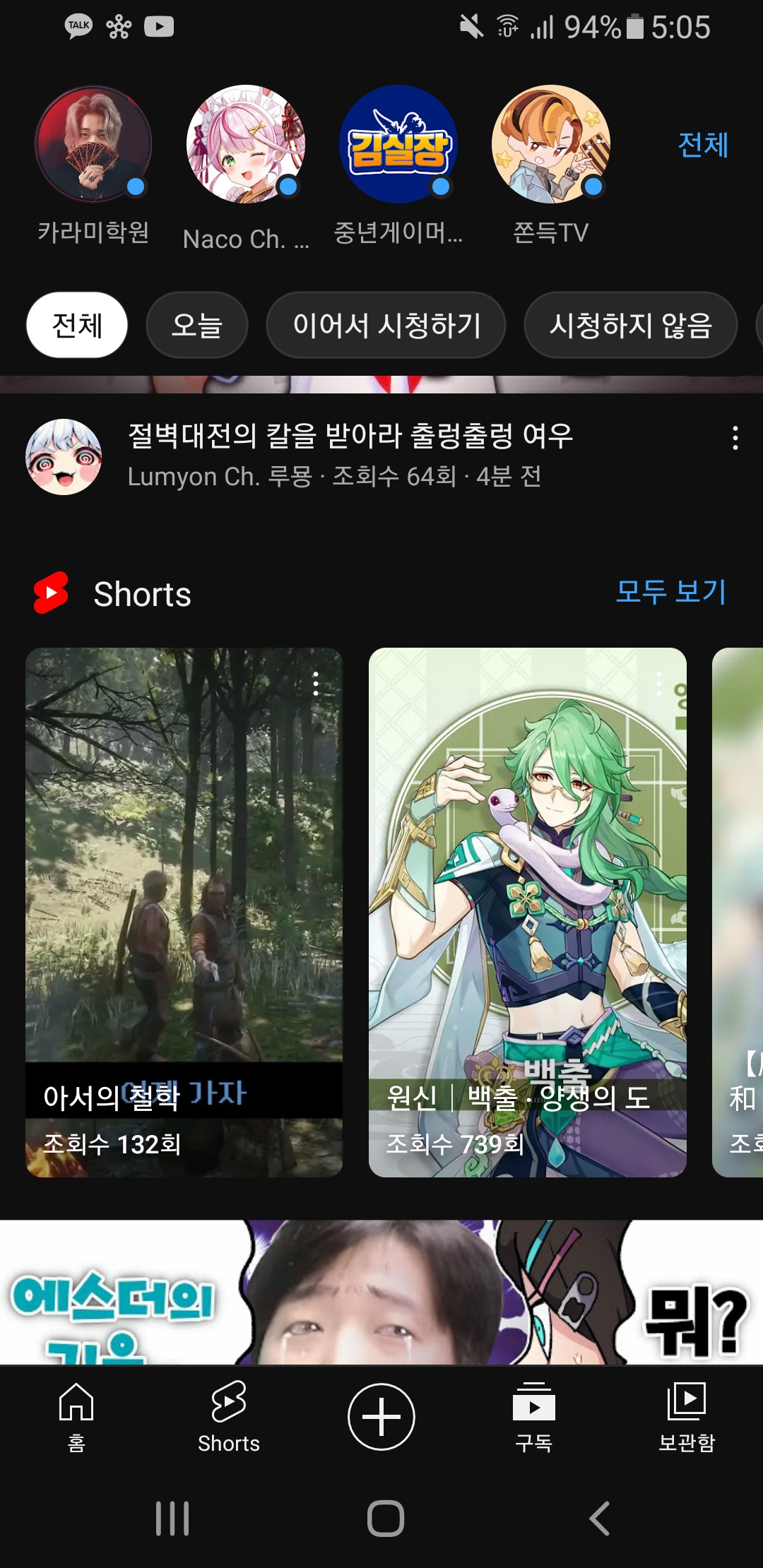Open Naco Ch. channel avatar
763x1568 pixels.
click(x=246, y=144)
